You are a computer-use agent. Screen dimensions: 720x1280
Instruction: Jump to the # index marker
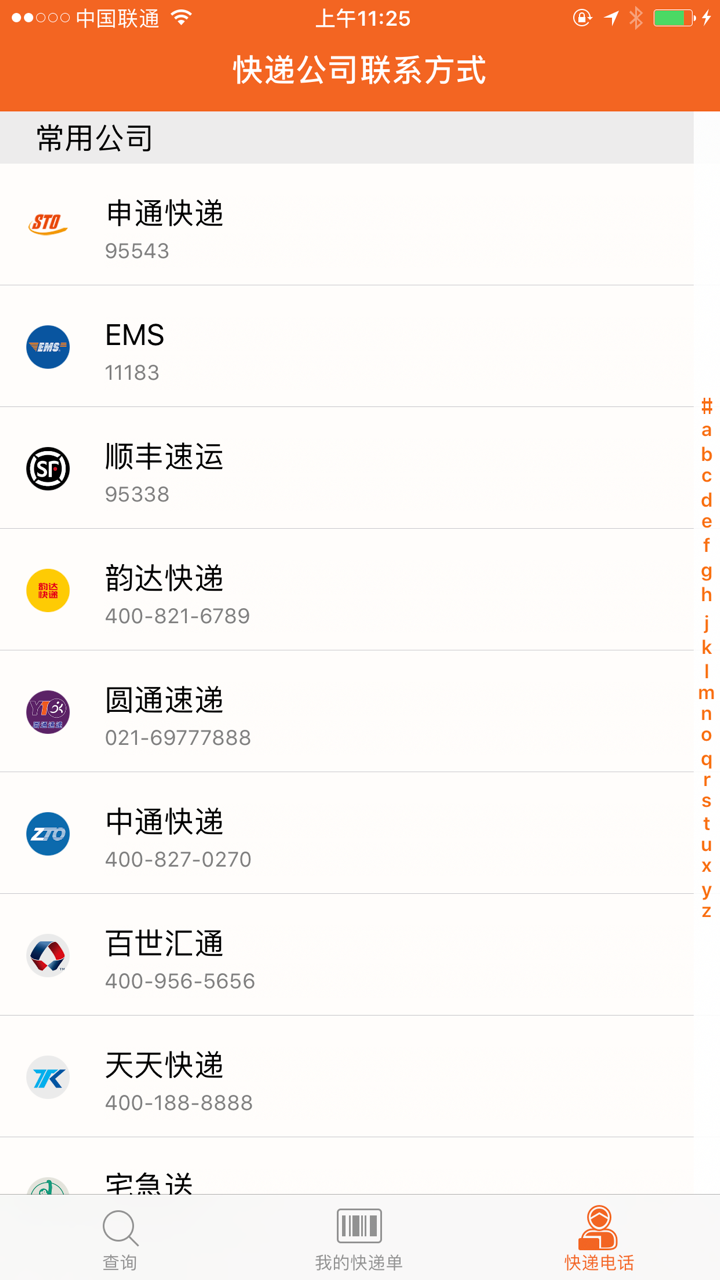pyautogui.click(x=705, y=405)
